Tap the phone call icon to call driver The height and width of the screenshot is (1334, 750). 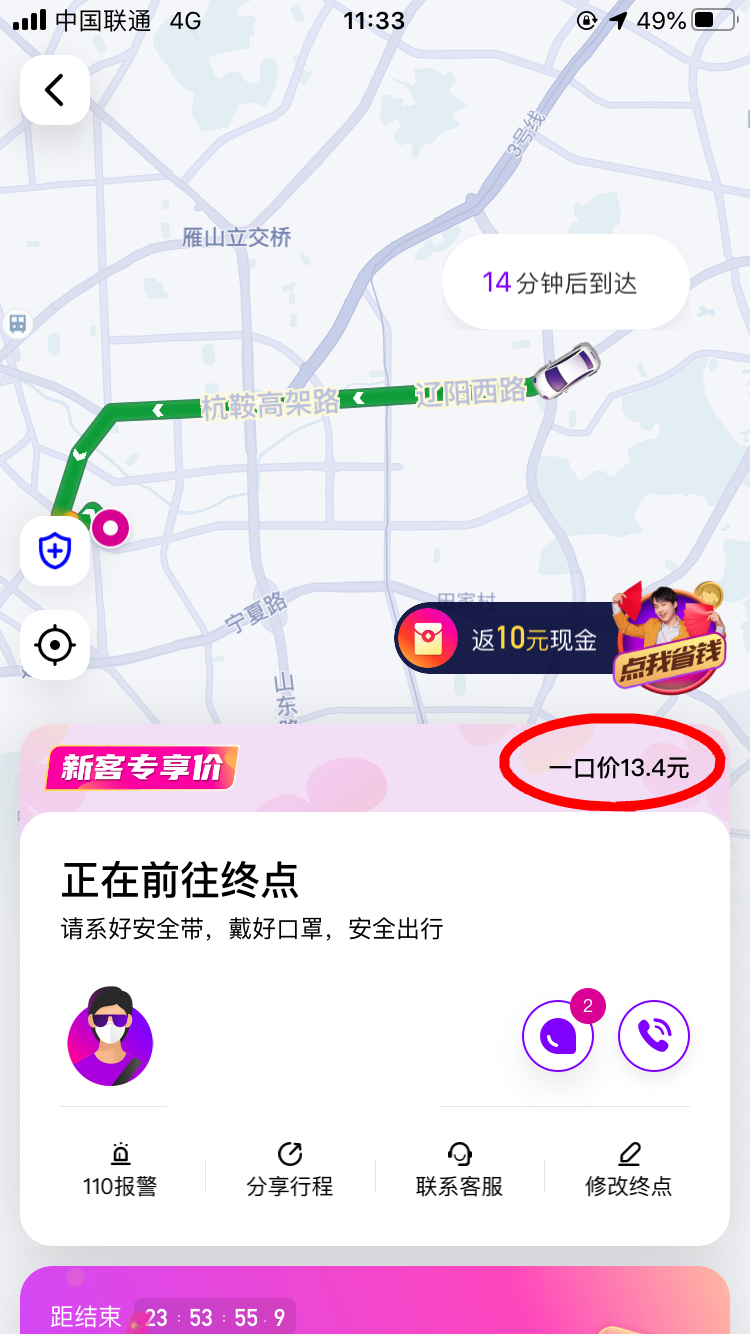pos(653,1036)
